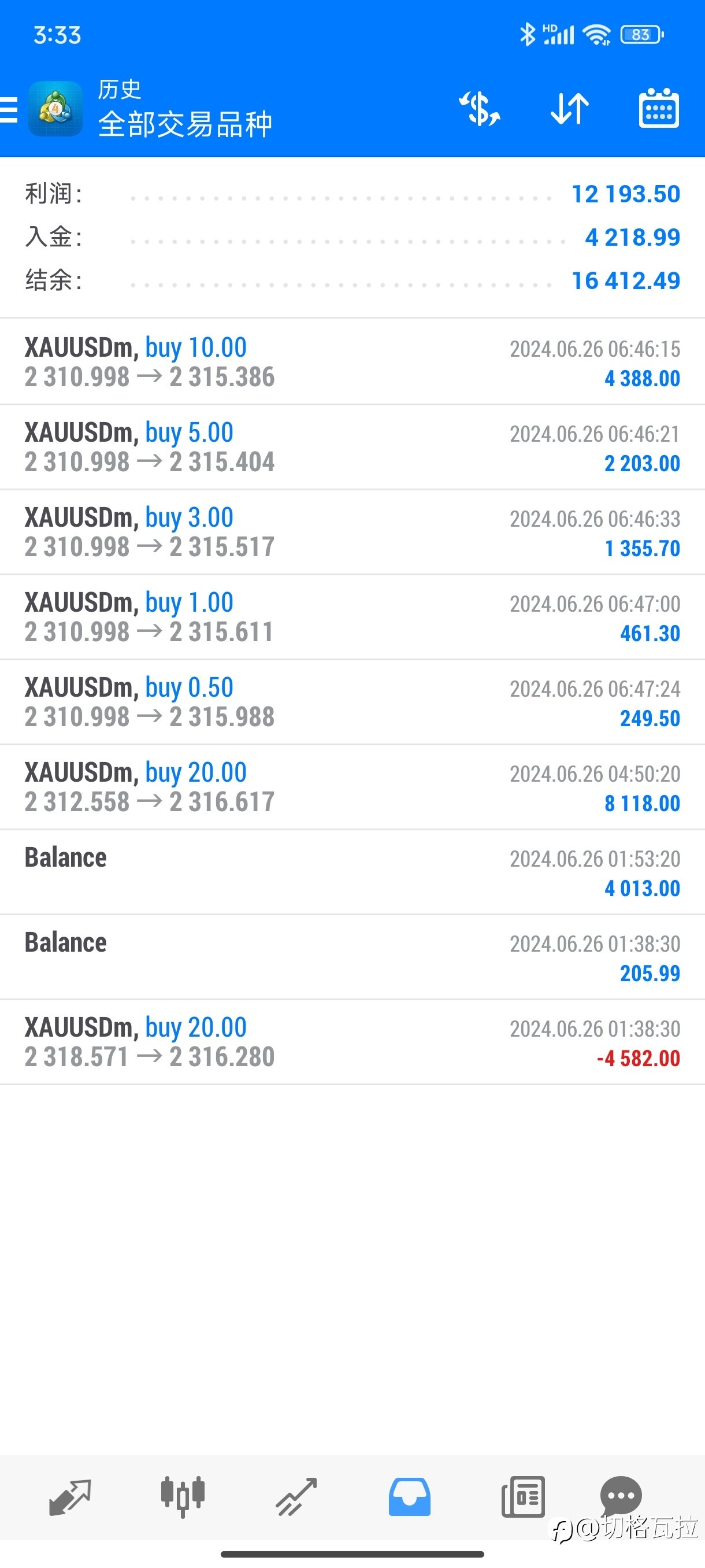The height and width of the screenshot is (1568, 705).
Task: Open the calendar date range picker
Action: click(659, 108)
